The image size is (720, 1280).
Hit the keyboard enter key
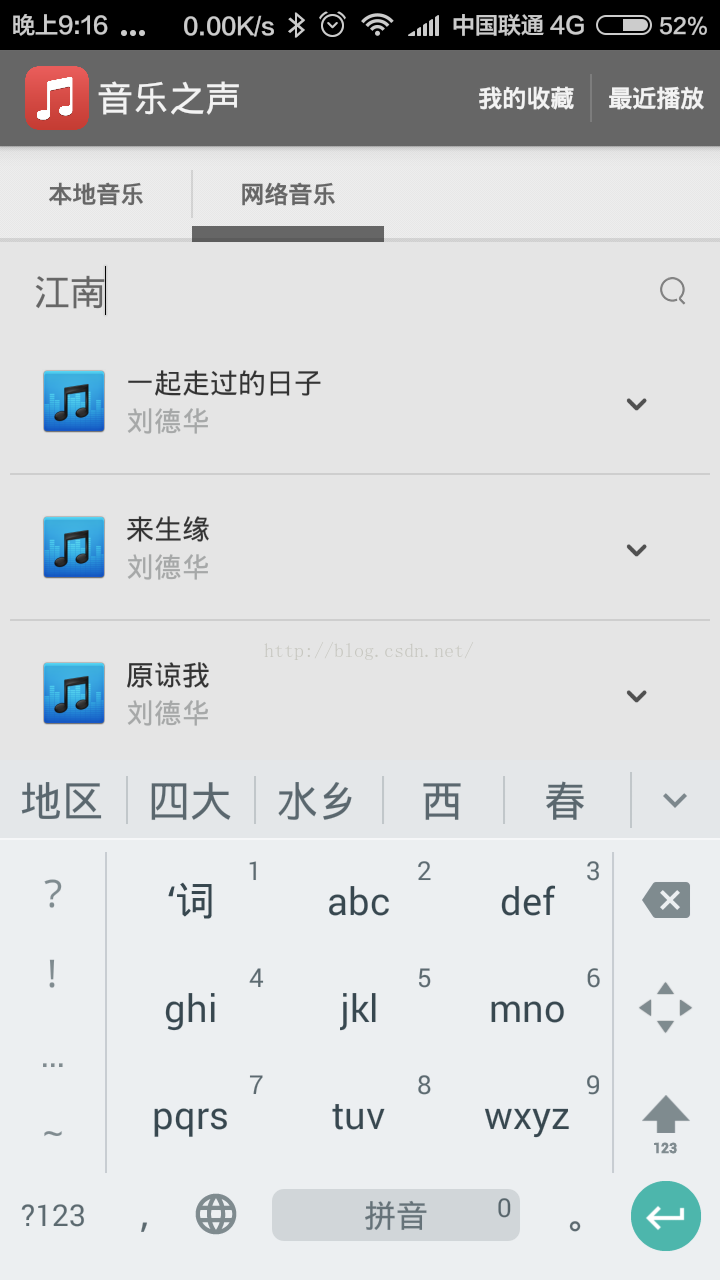pos(666,1216)
